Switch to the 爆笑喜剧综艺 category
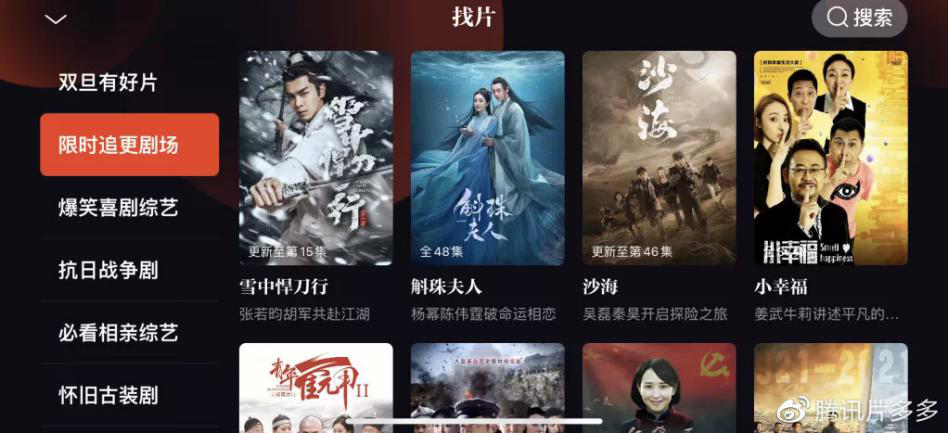The height and width of the screenshot is (433, 948). pos(118,208)
